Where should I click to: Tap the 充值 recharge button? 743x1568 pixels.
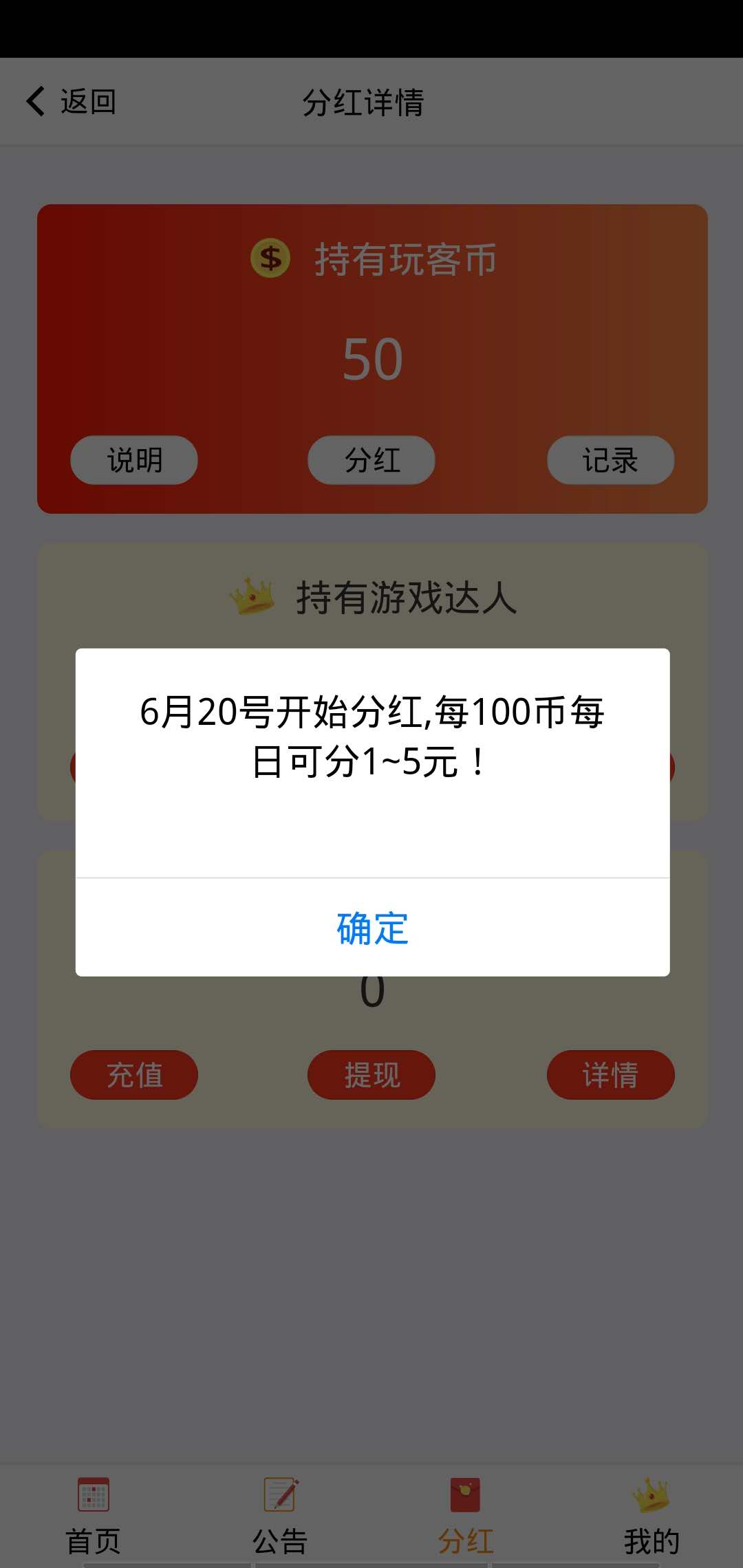pyautogui.click(x=133, y=1074)
